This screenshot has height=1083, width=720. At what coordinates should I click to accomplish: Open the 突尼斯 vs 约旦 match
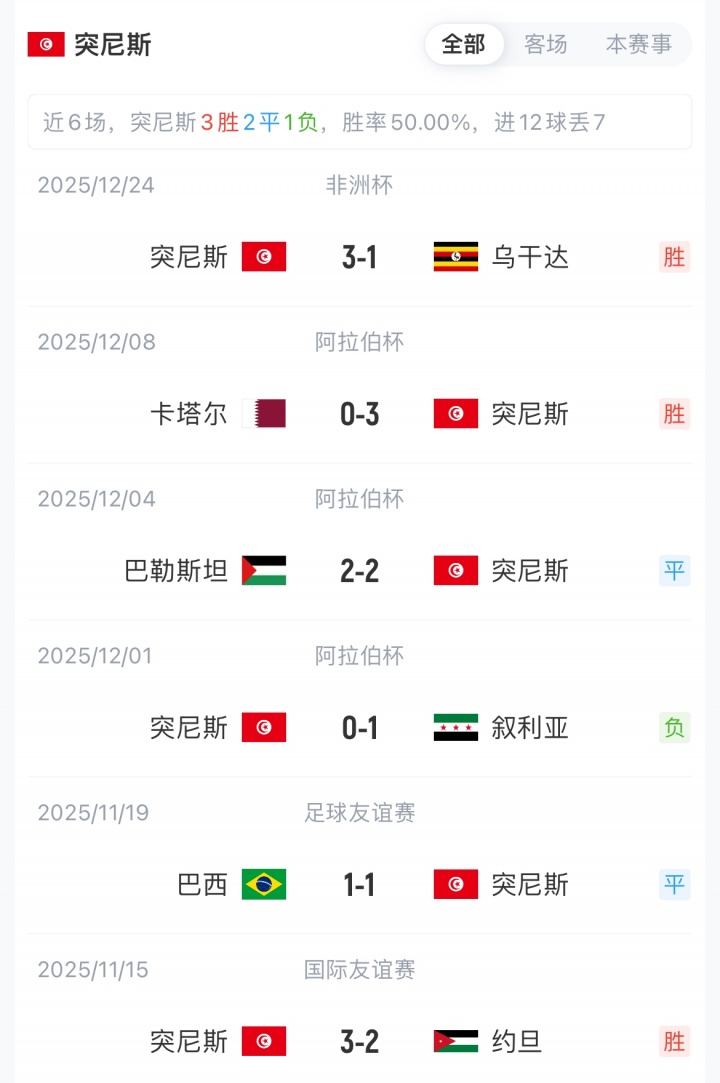click(x=360, y=1041)
